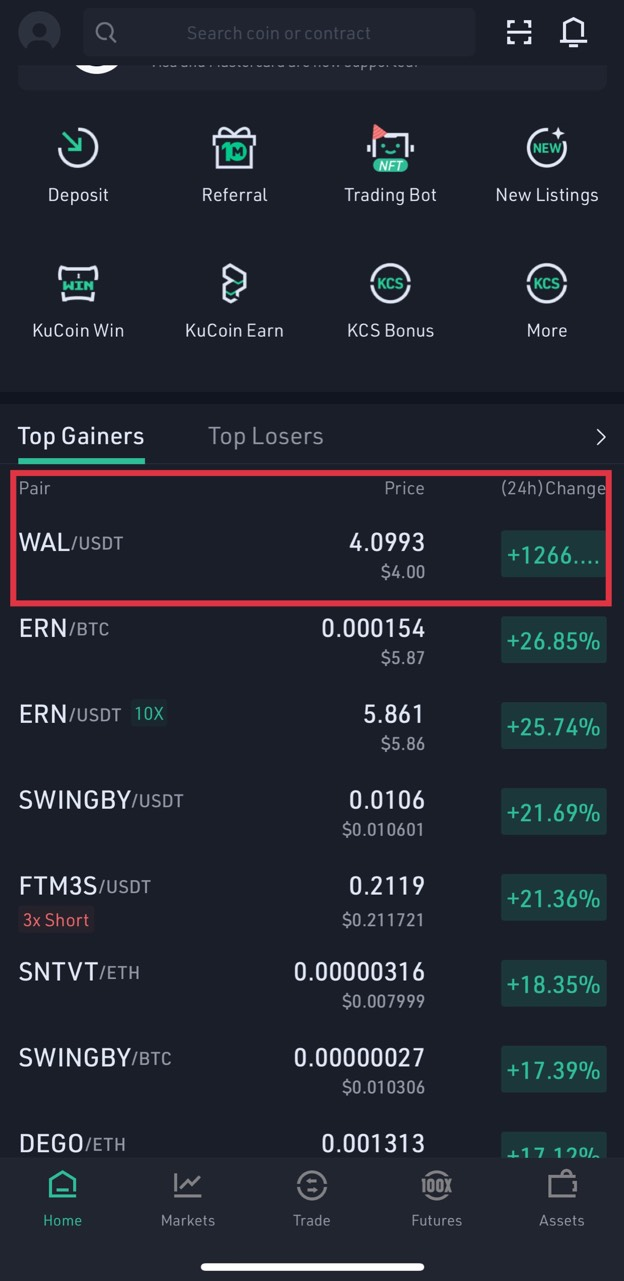Open the Deposit shortcut

click(x=78, y=166)
